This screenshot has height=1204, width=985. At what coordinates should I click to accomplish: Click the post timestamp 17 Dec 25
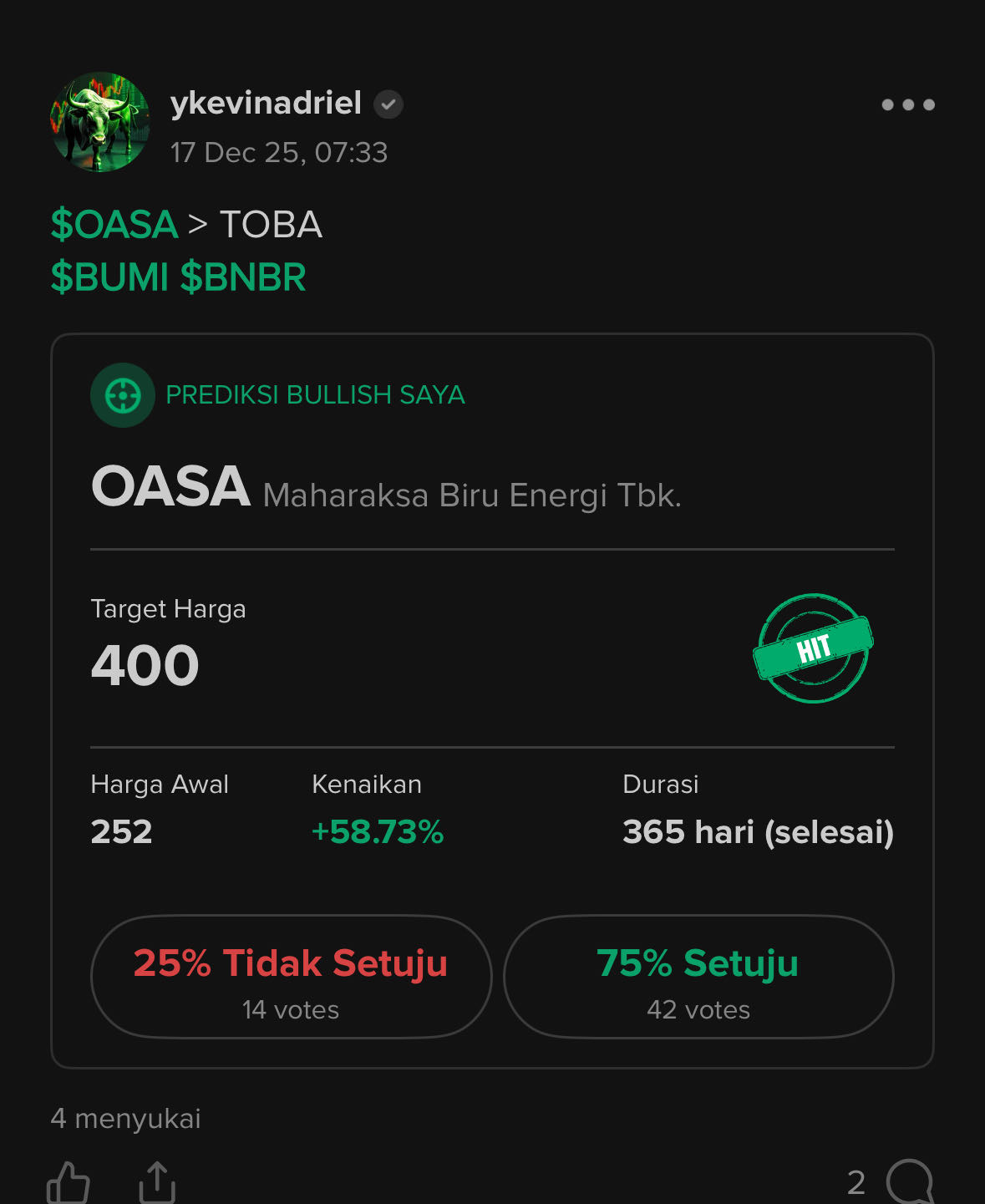(279, 152)
